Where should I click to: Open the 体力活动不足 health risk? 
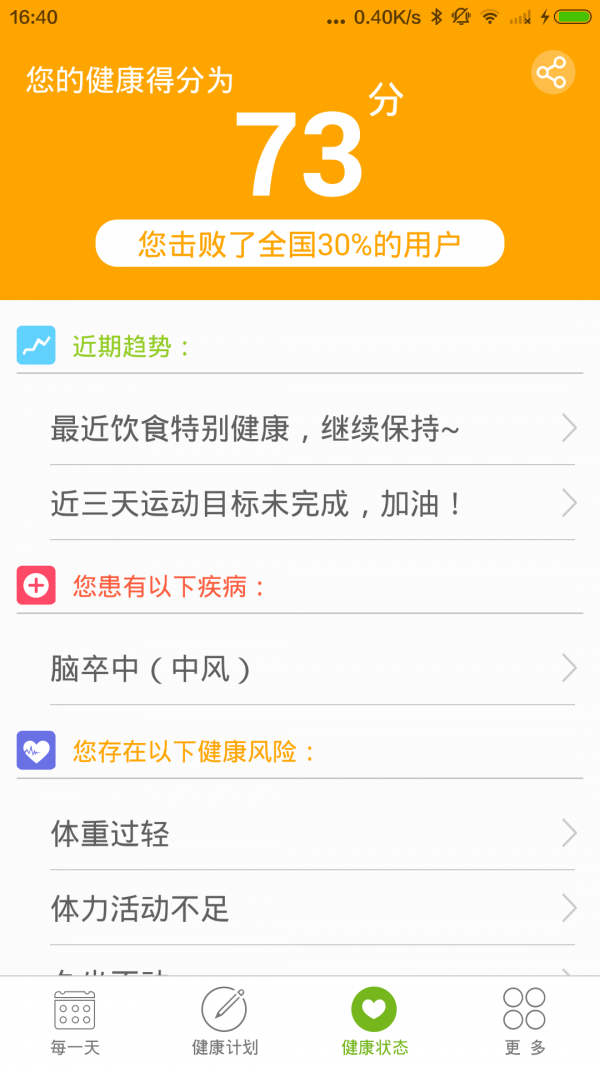312,908
